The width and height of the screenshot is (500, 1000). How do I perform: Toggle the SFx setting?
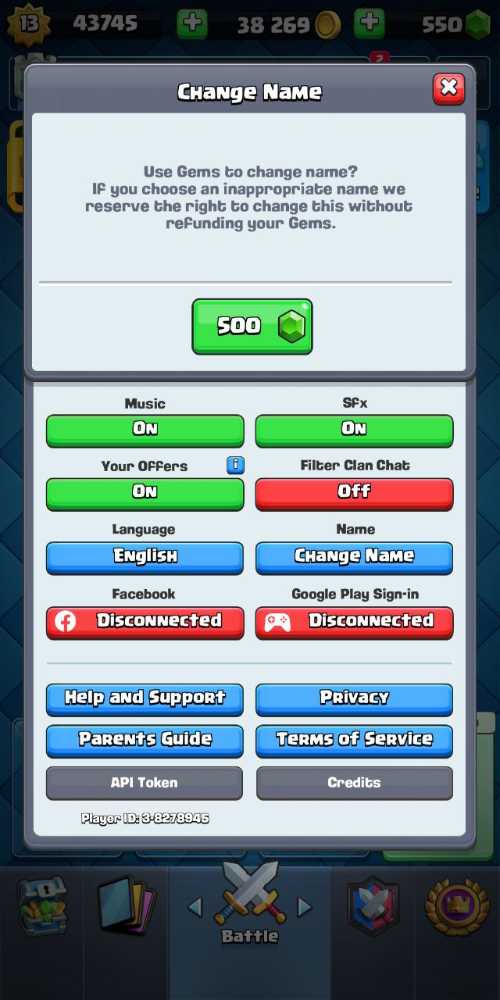pos(354,430)
